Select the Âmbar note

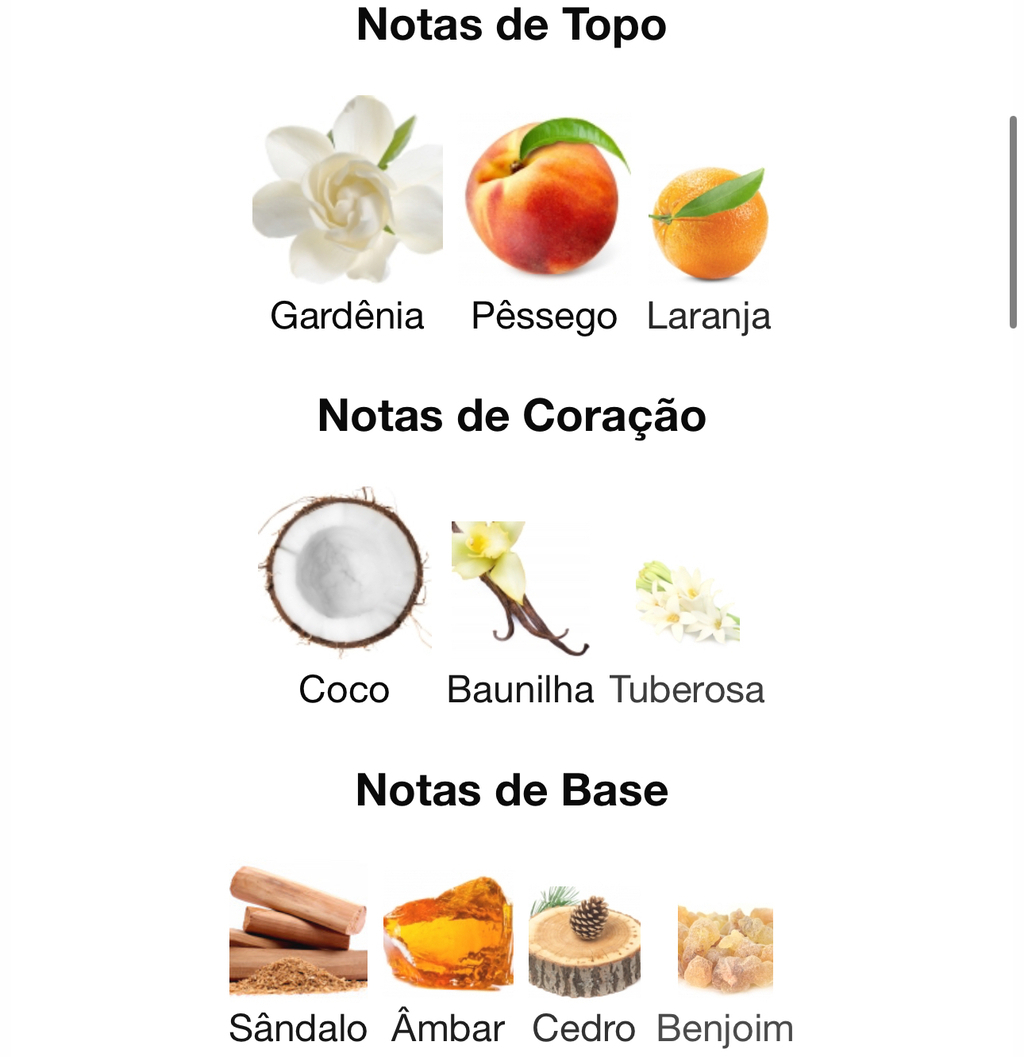448,933
